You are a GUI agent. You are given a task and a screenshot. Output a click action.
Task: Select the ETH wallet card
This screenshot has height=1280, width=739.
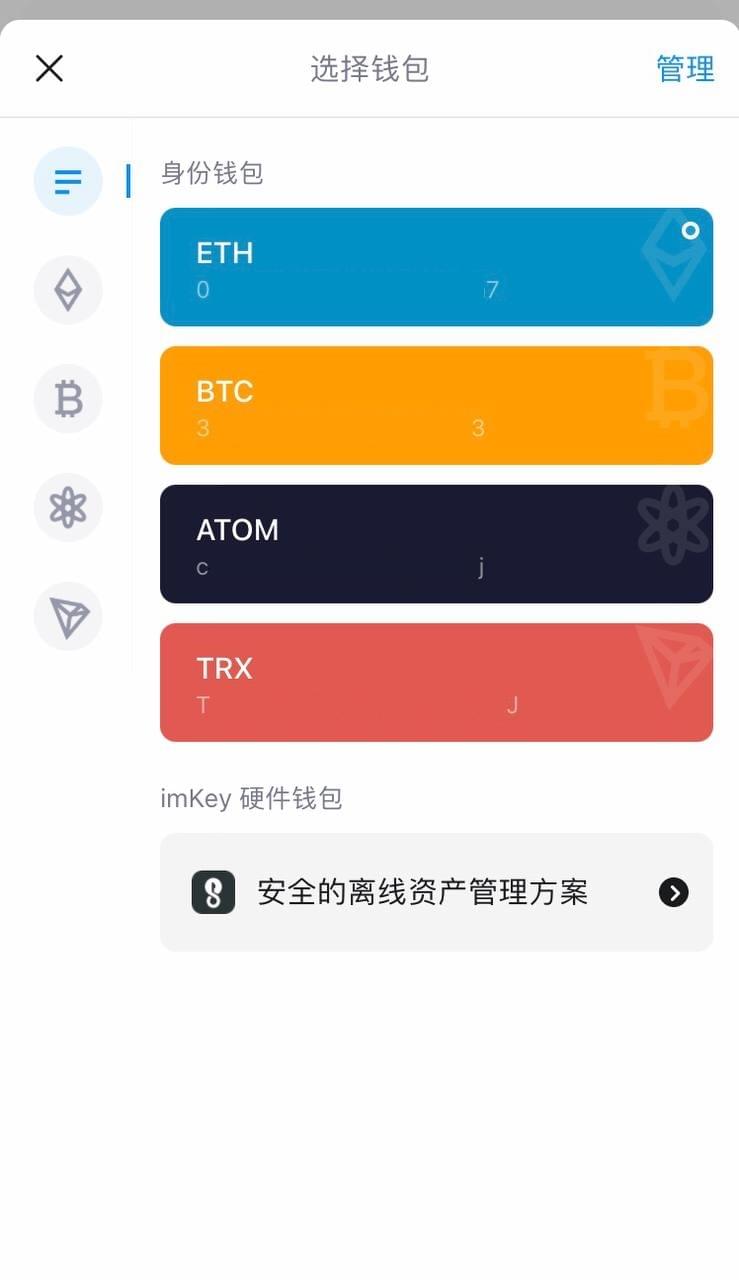(436, 267)
